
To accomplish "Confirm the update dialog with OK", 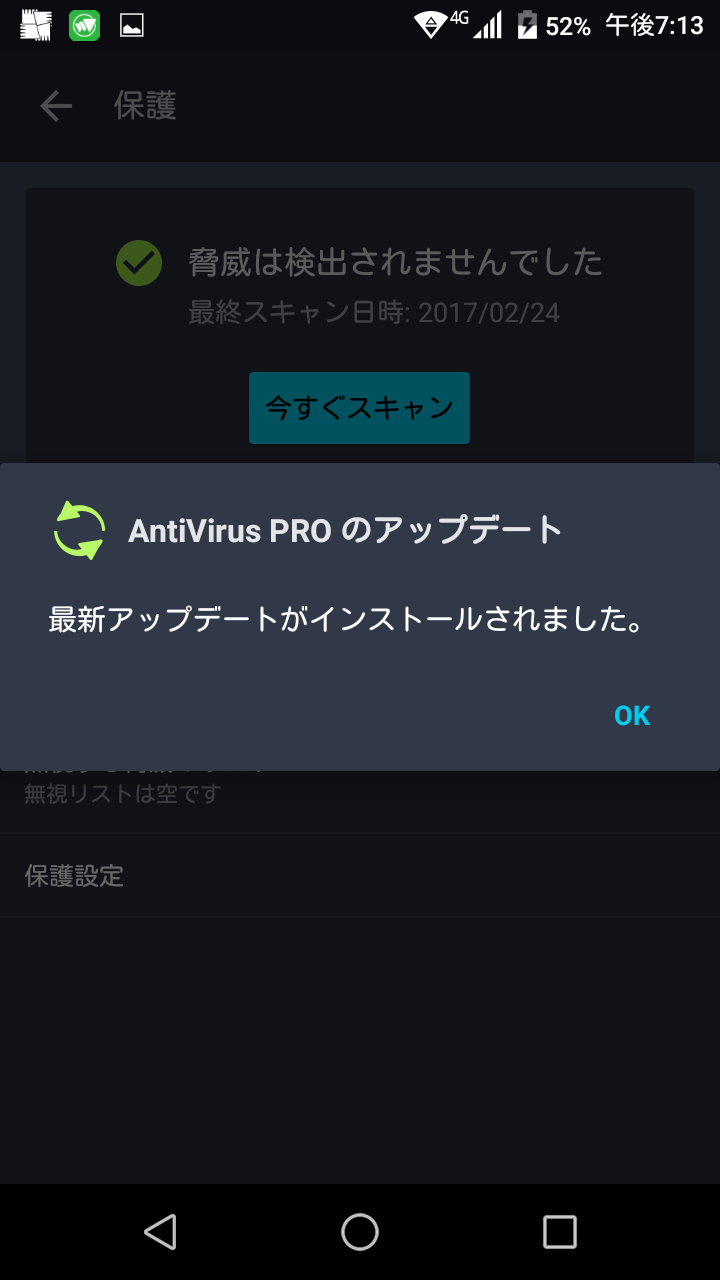I will tap(632, 716).
